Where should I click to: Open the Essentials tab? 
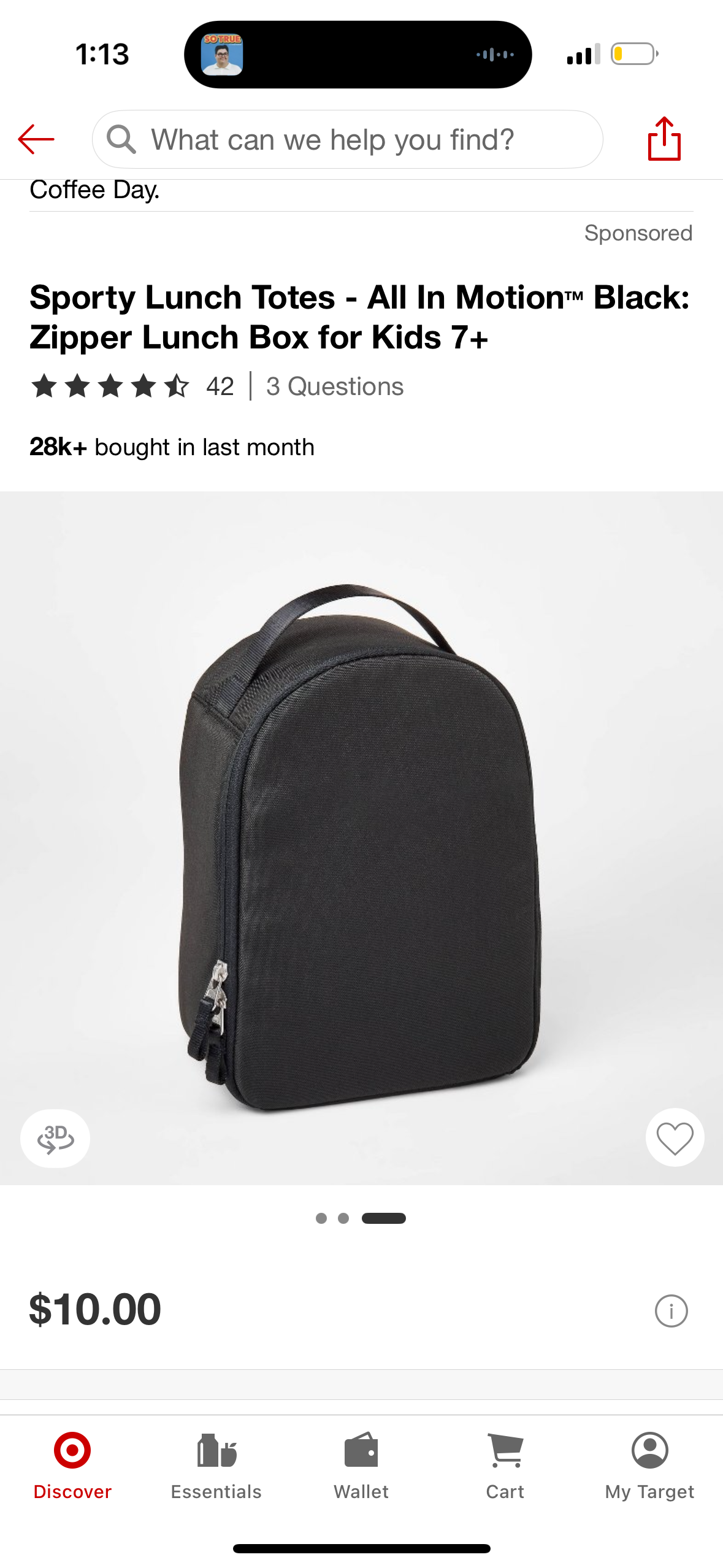coord(216,1466)
